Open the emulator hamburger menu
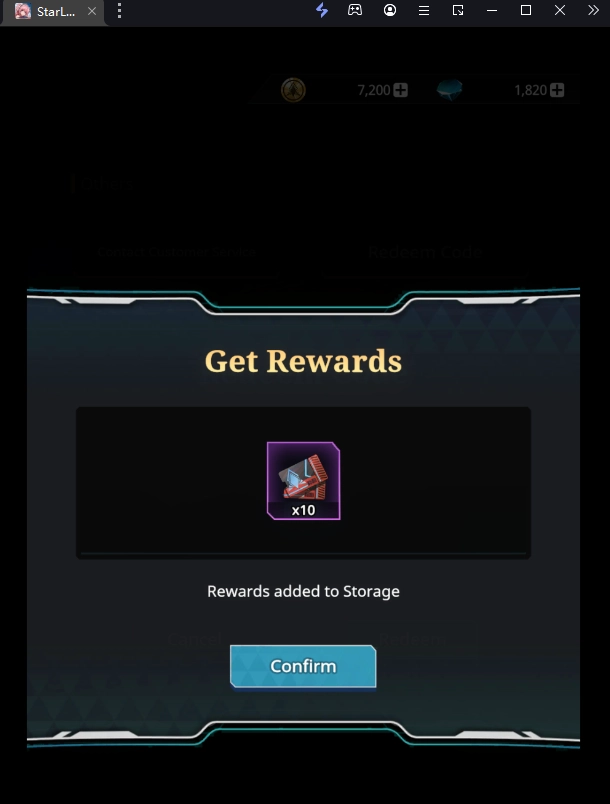The width and height of the screenshot is (610, 804). click(x=424, y=10)
